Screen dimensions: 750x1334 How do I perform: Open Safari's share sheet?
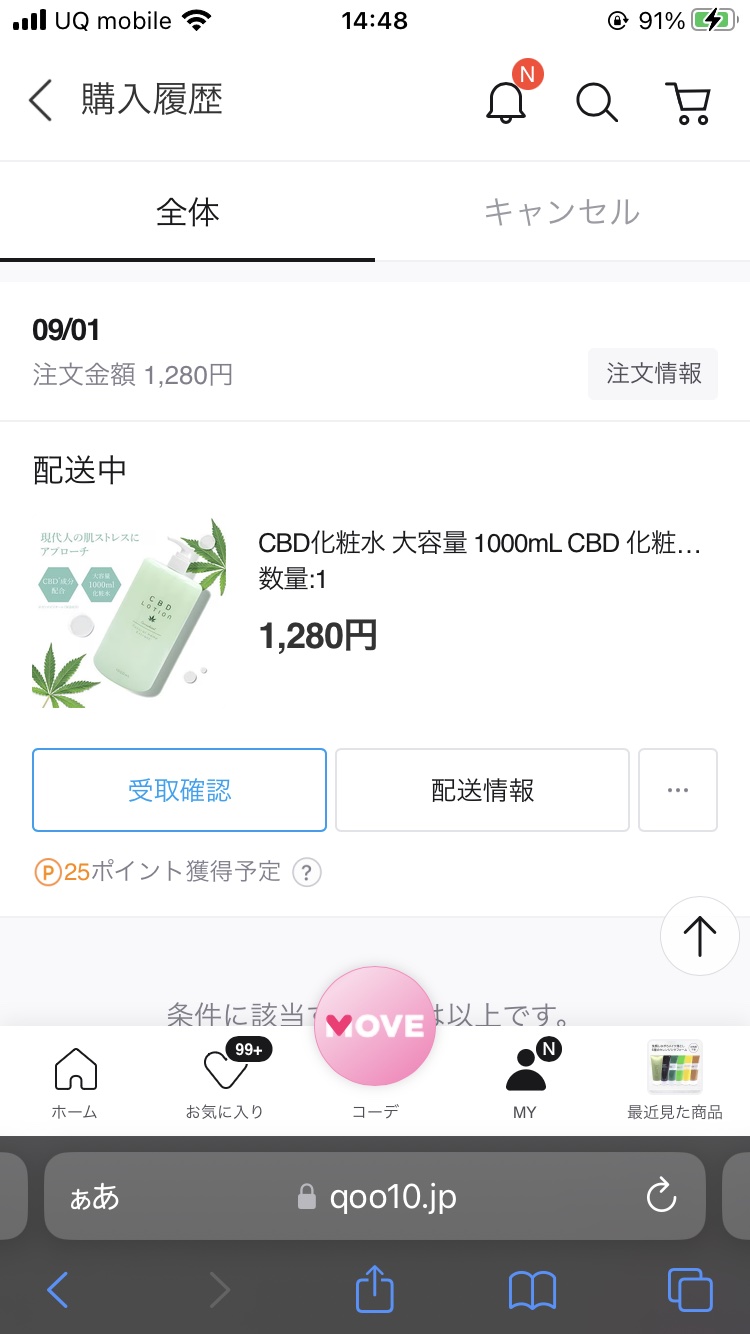(375, 1290)
